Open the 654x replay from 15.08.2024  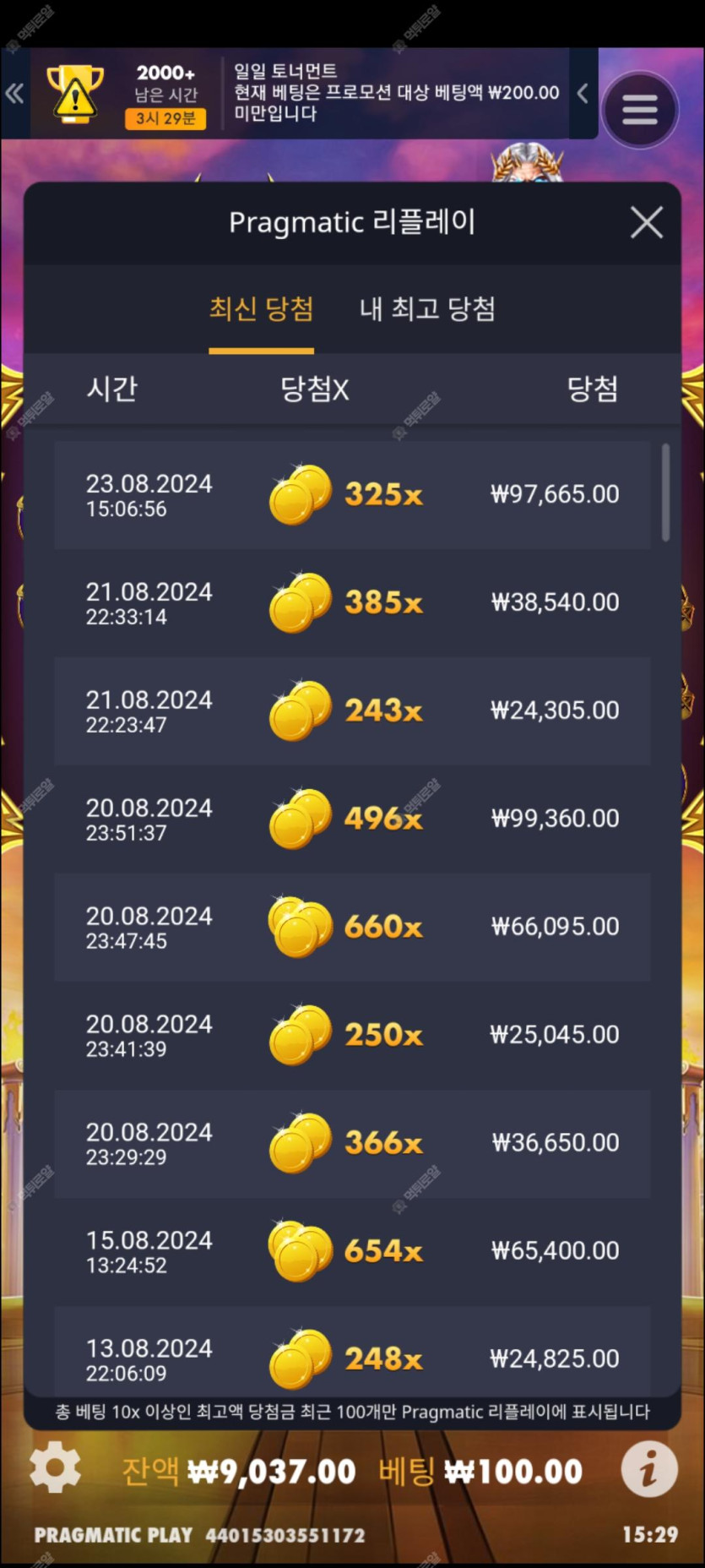(352, 1252)
